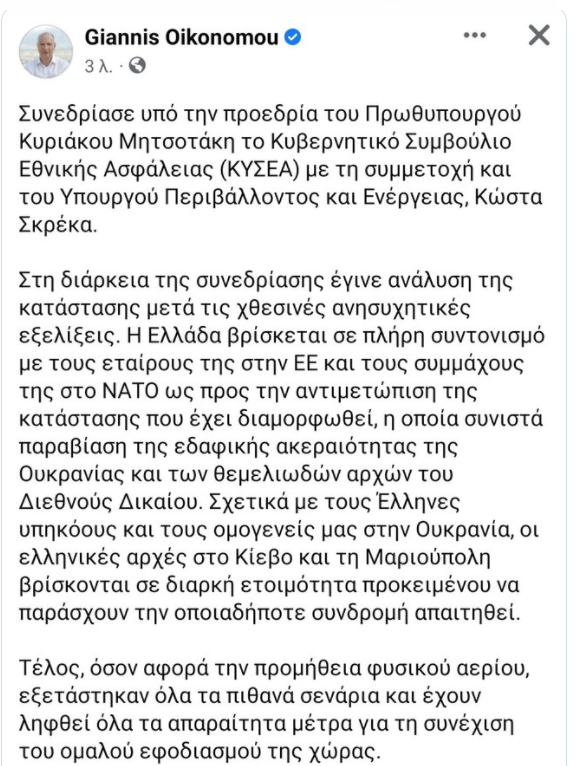This screenshot has width=575, height=766.
Task: Tap the public globe privacy icon
Action: tap(137, 65)
